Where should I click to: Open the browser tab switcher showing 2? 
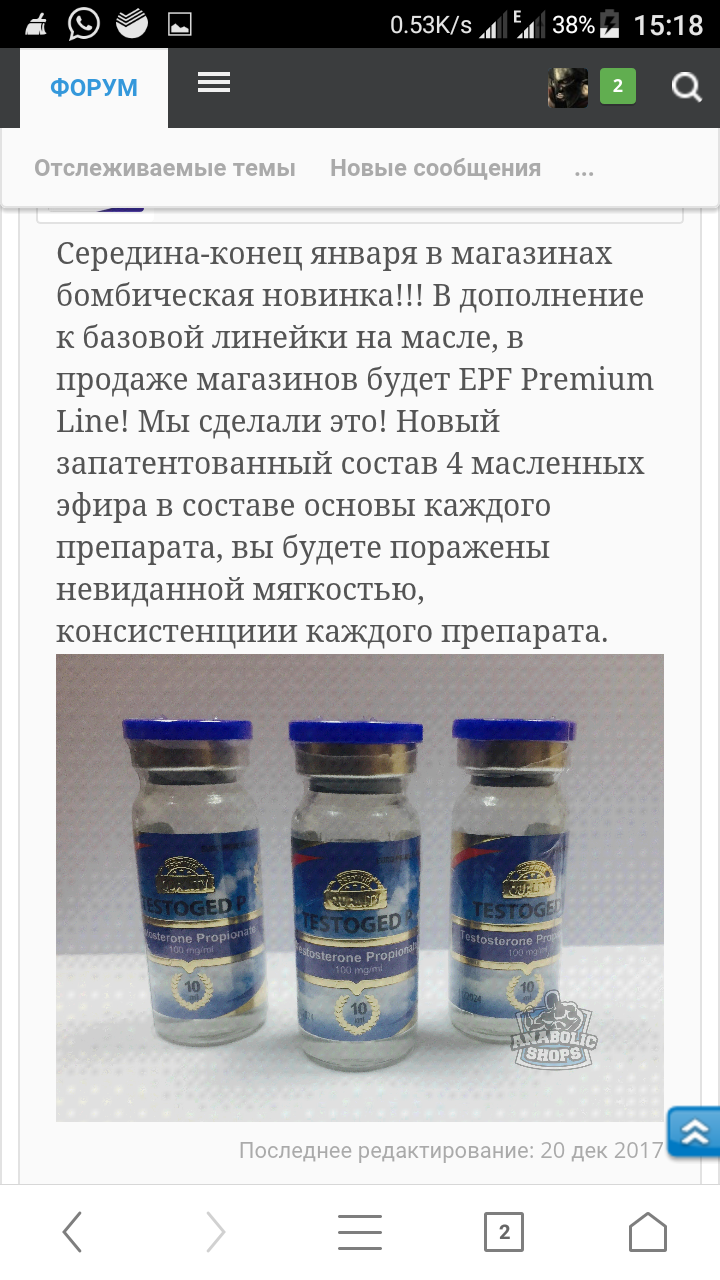point(503,1232)
